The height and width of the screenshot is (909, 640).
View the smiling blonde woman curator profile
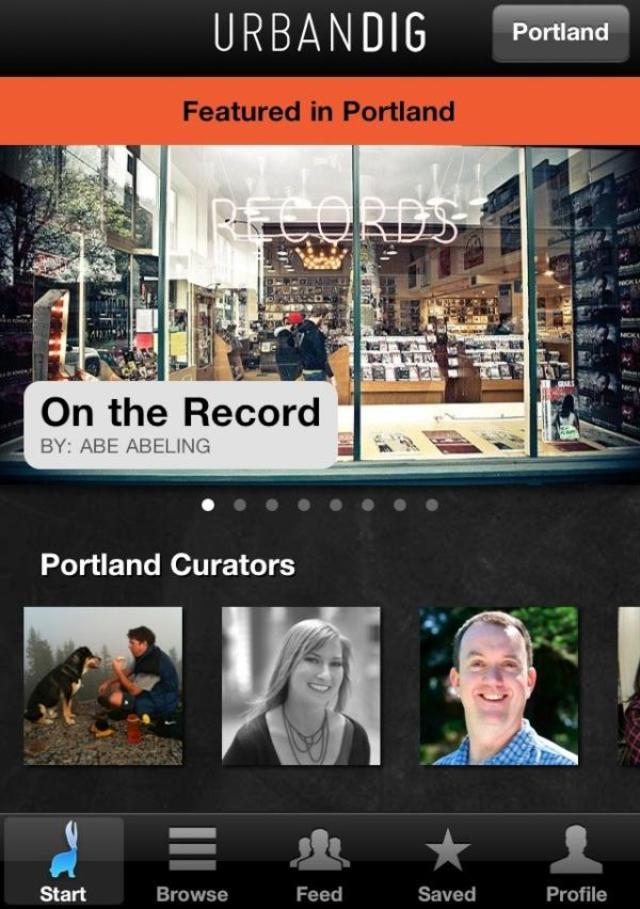coord(301,686)
